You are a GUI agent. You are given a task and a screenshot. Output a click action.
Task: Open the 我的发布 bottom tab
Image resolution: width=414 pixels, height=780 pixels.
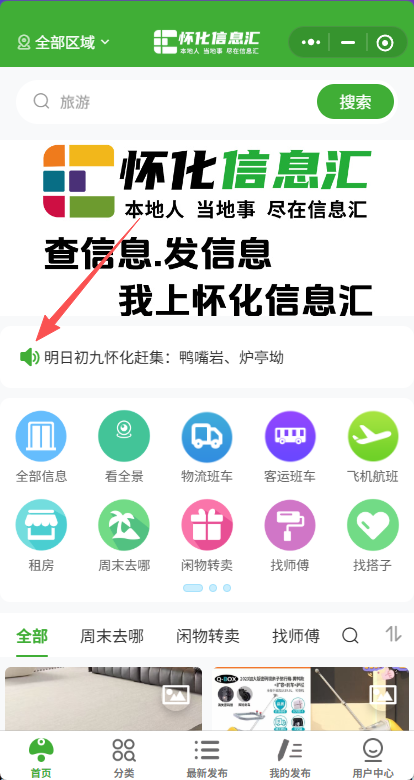point(290,758)
